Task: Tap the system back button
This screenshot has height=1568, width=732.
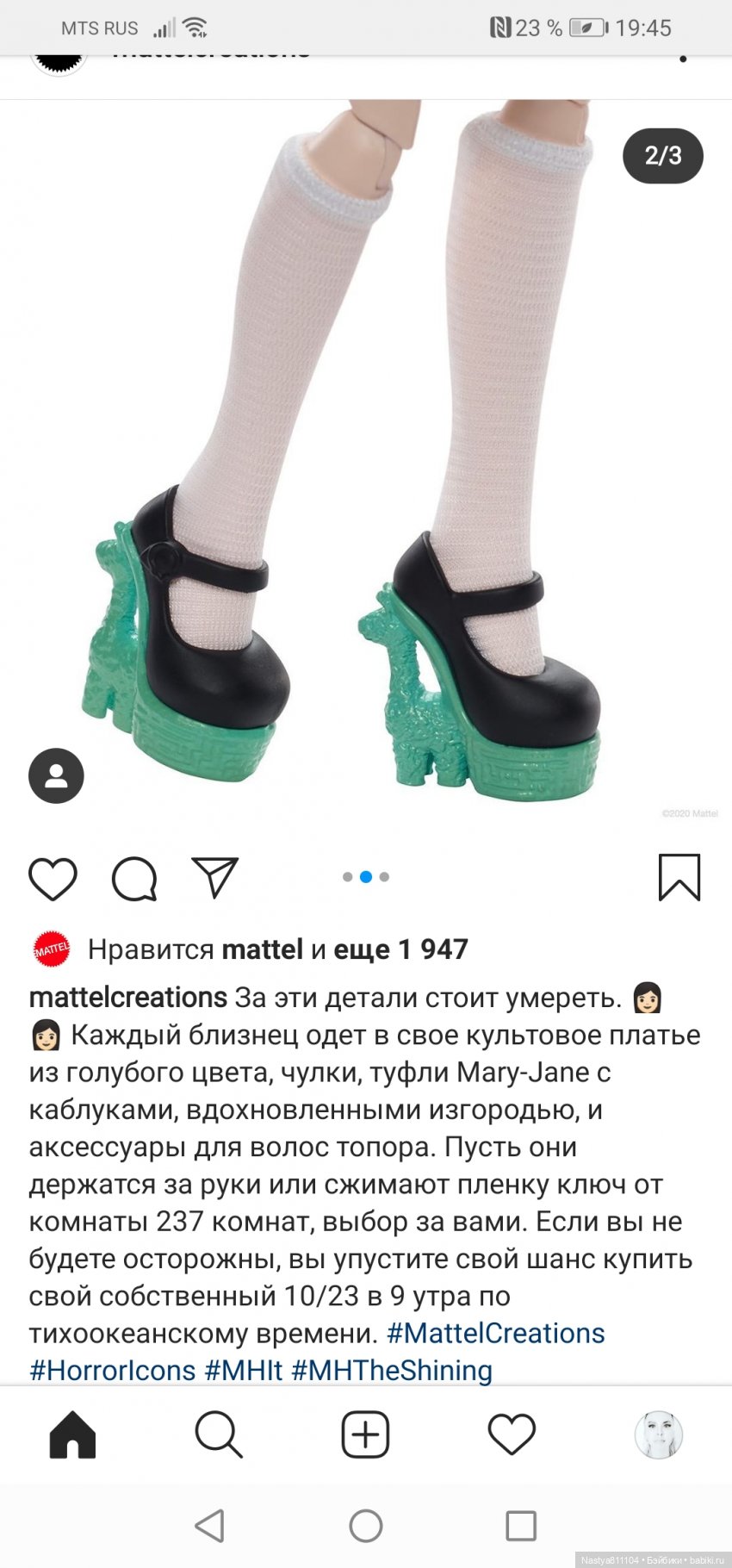Action: tap(210, 1526)
